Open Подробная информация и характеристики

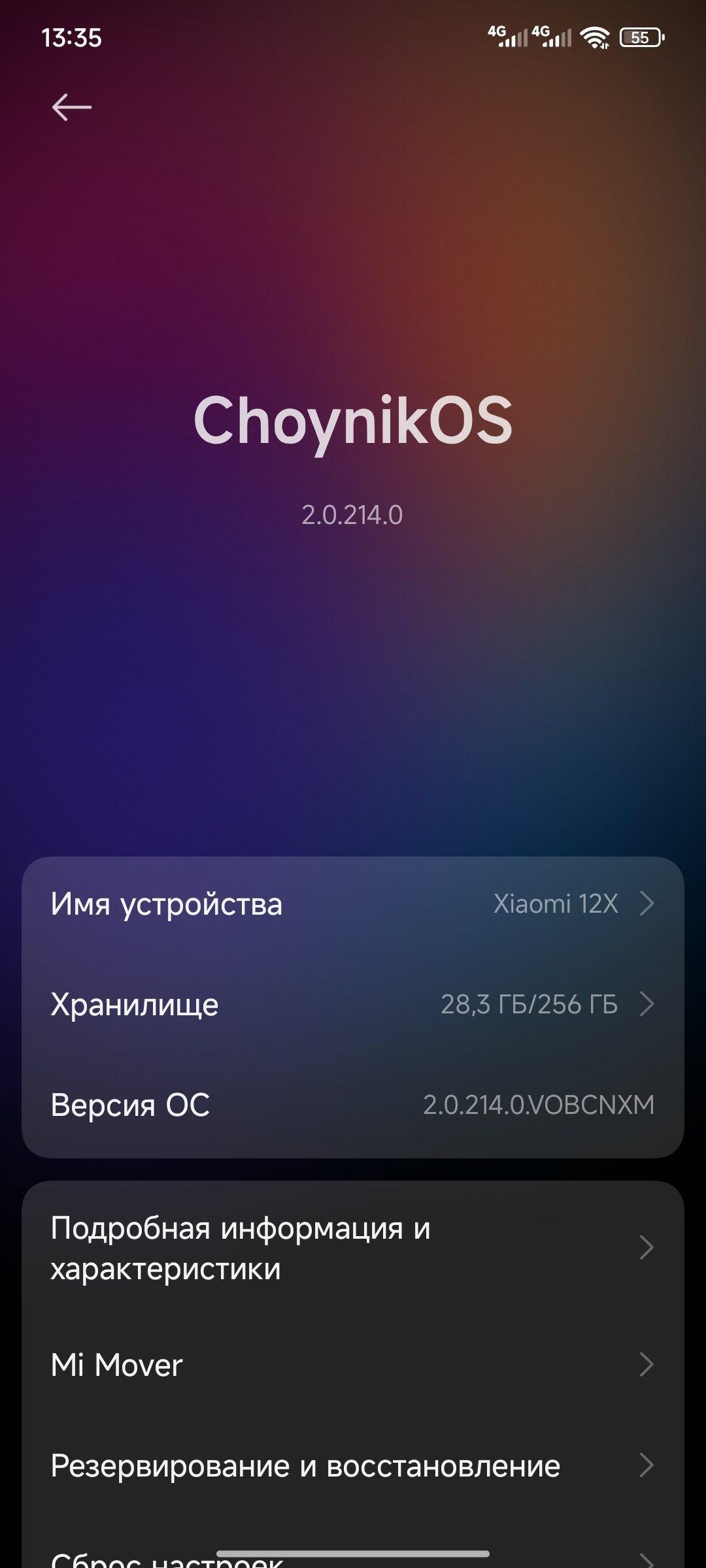tap(353, 1248)
